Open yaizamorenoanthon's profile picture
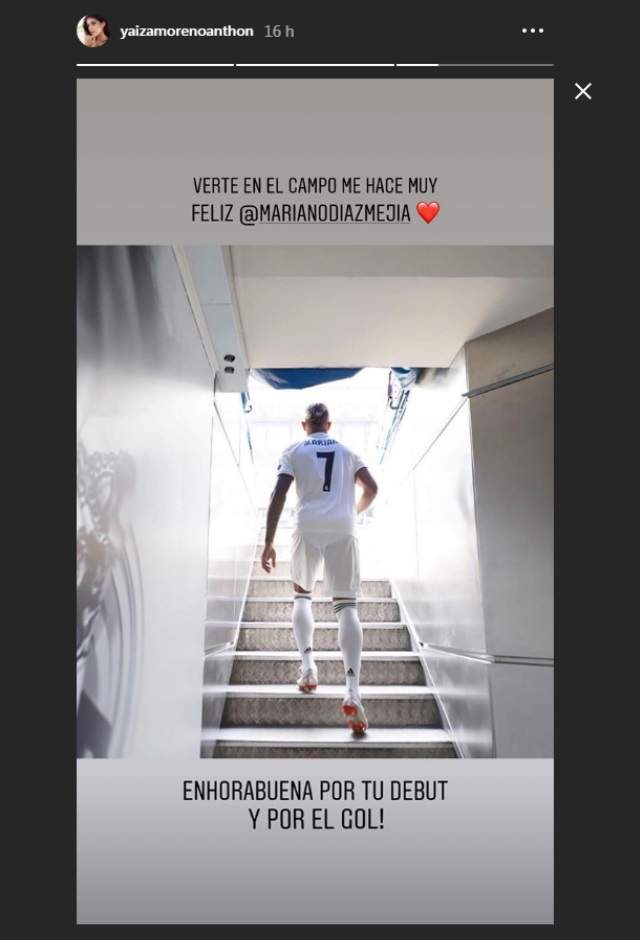The height and width of the screenshot is (940, 640). click(93, 31)
